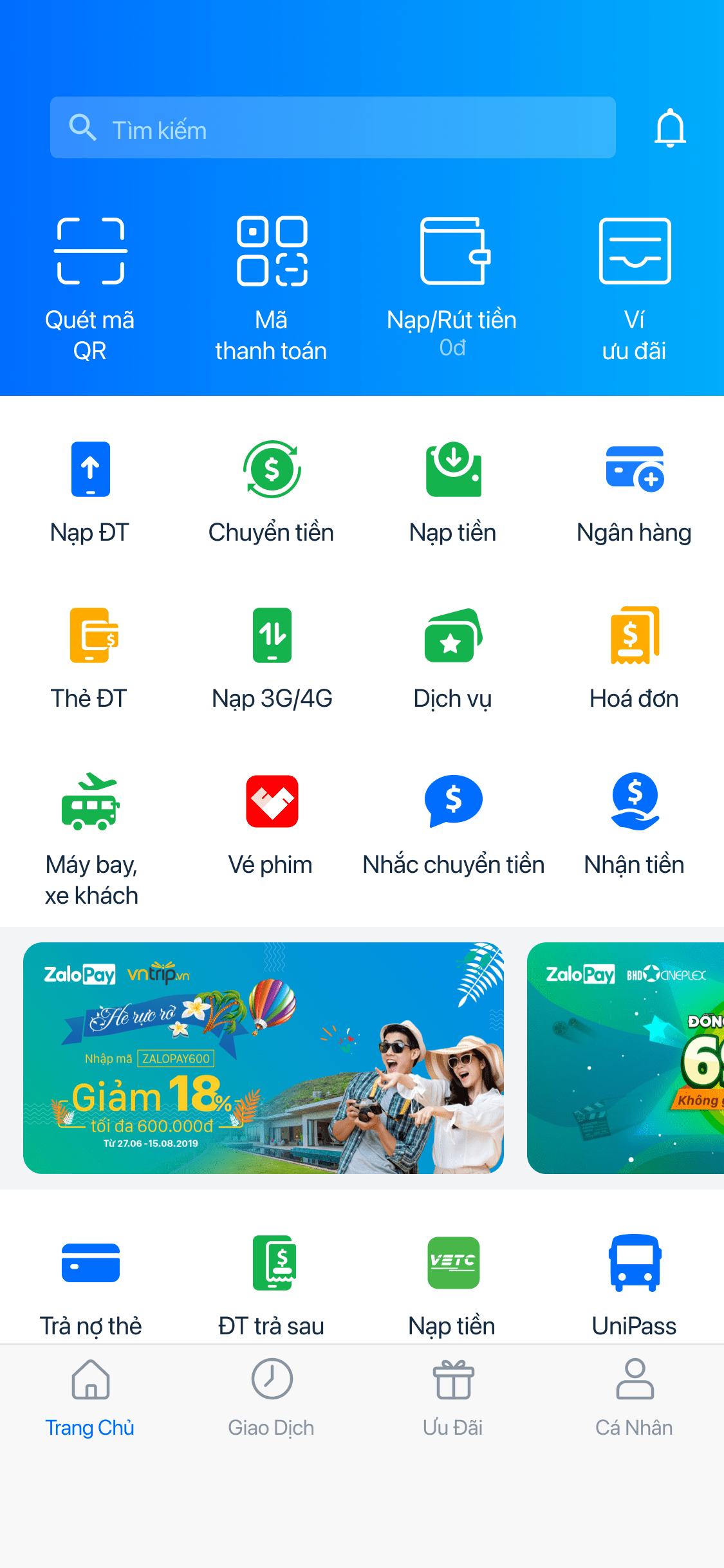Screen dimensions: 724x1568
Task: Open Ngân hàng bank linking
Action: (x=634, y=490)
